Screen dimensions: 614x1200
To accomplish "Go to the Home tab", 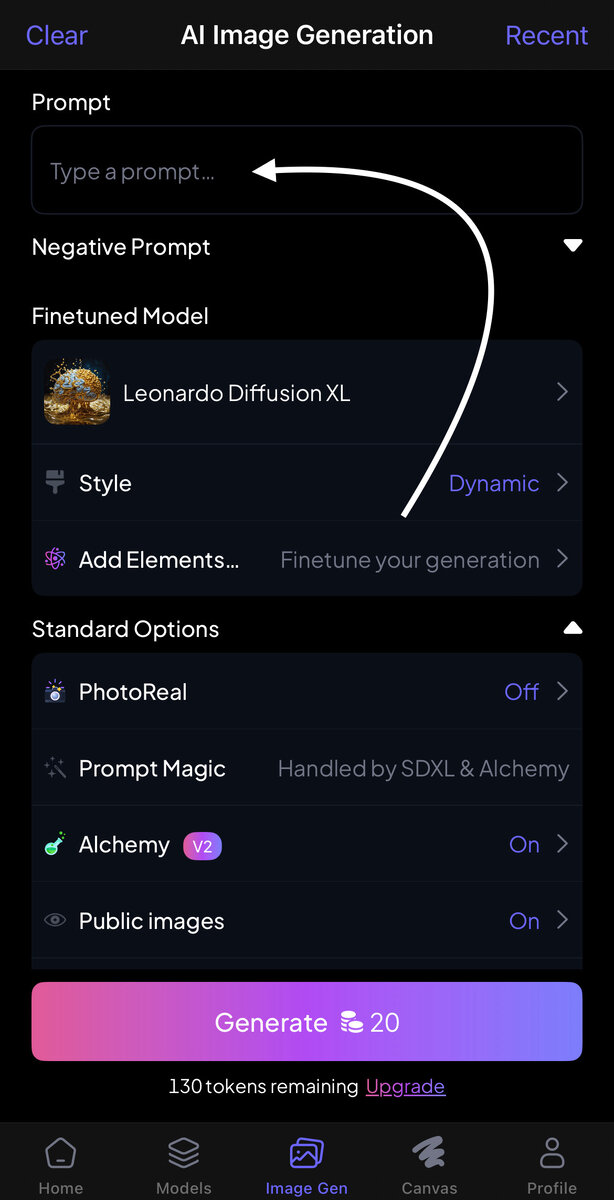I will [61, 1165].
